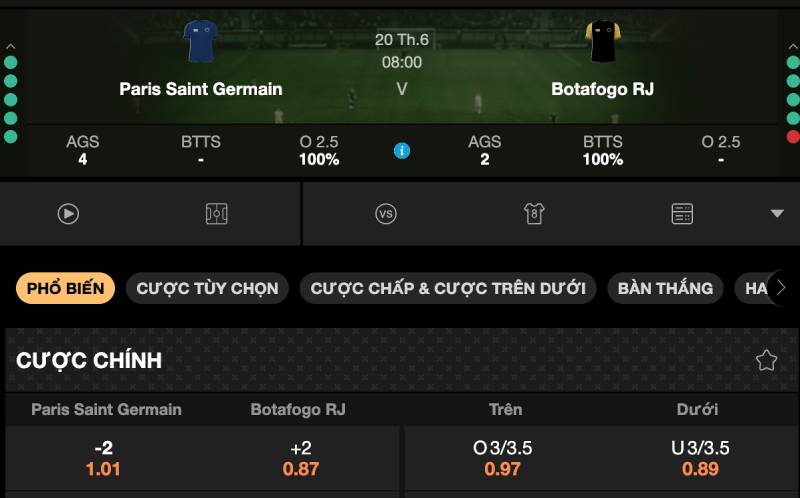800x498 pixels.
Task: View team lineups jersey icon
Action: [x=534, y=213]
